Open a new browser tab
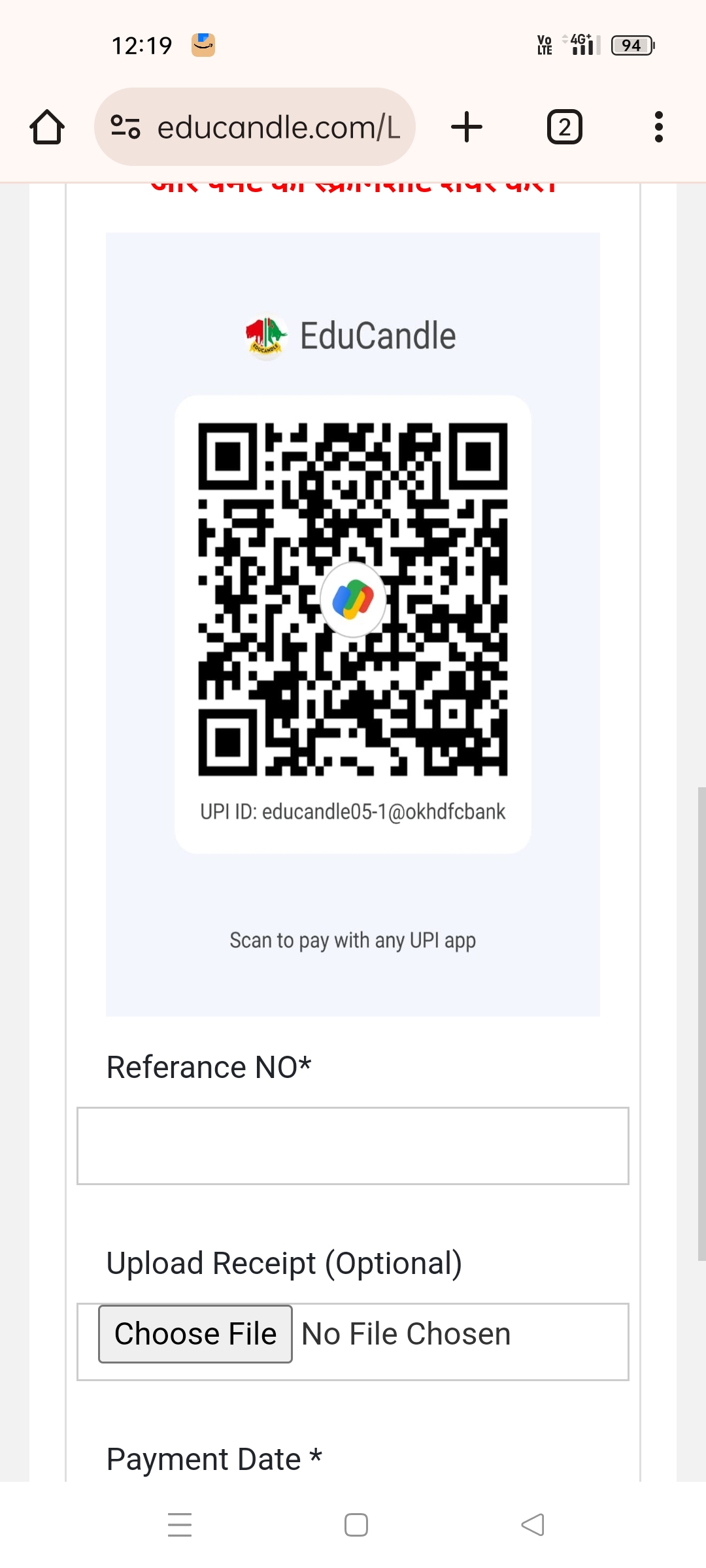706x1568 pixels. click(x=467, y=127)
